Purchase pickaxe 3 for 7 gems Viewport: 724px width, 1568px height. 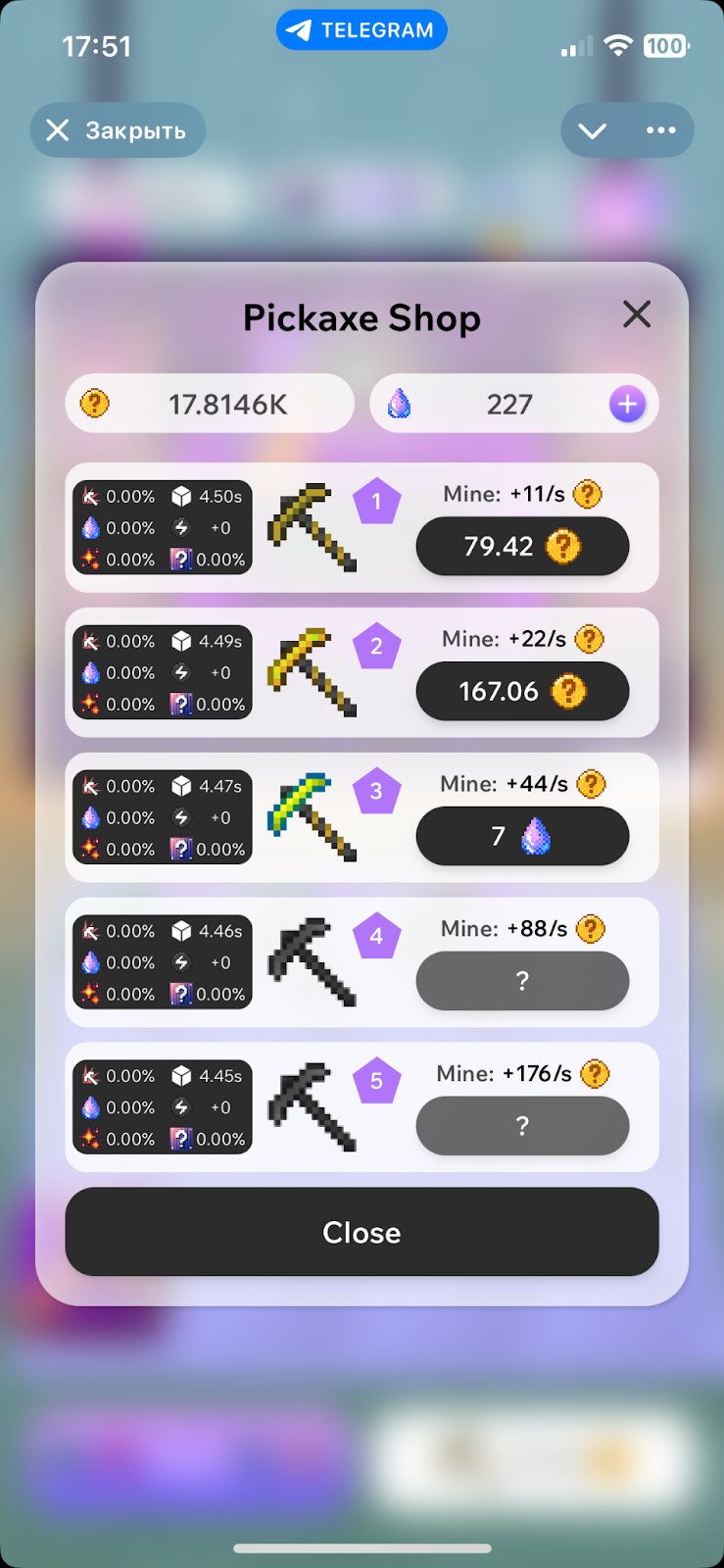pyautogui.click(x=522, y=837)
